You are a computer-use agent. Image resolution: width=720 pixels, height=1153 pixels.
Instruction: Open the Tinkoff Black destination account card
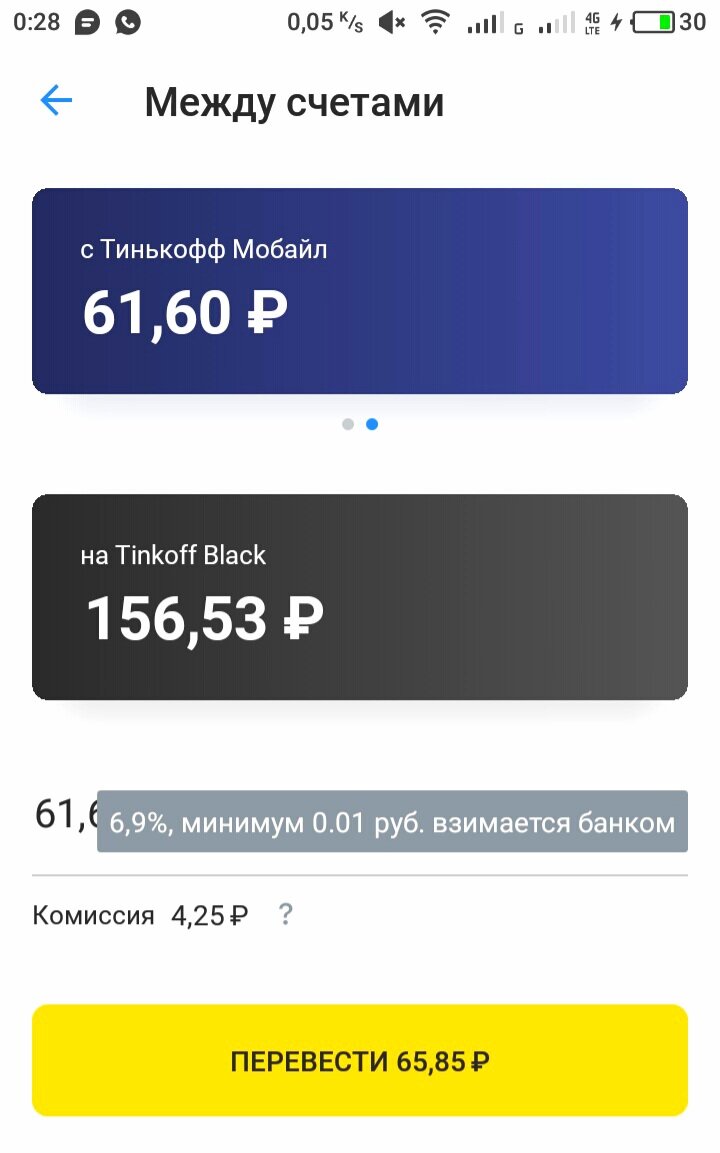click(x=360, y=594)
